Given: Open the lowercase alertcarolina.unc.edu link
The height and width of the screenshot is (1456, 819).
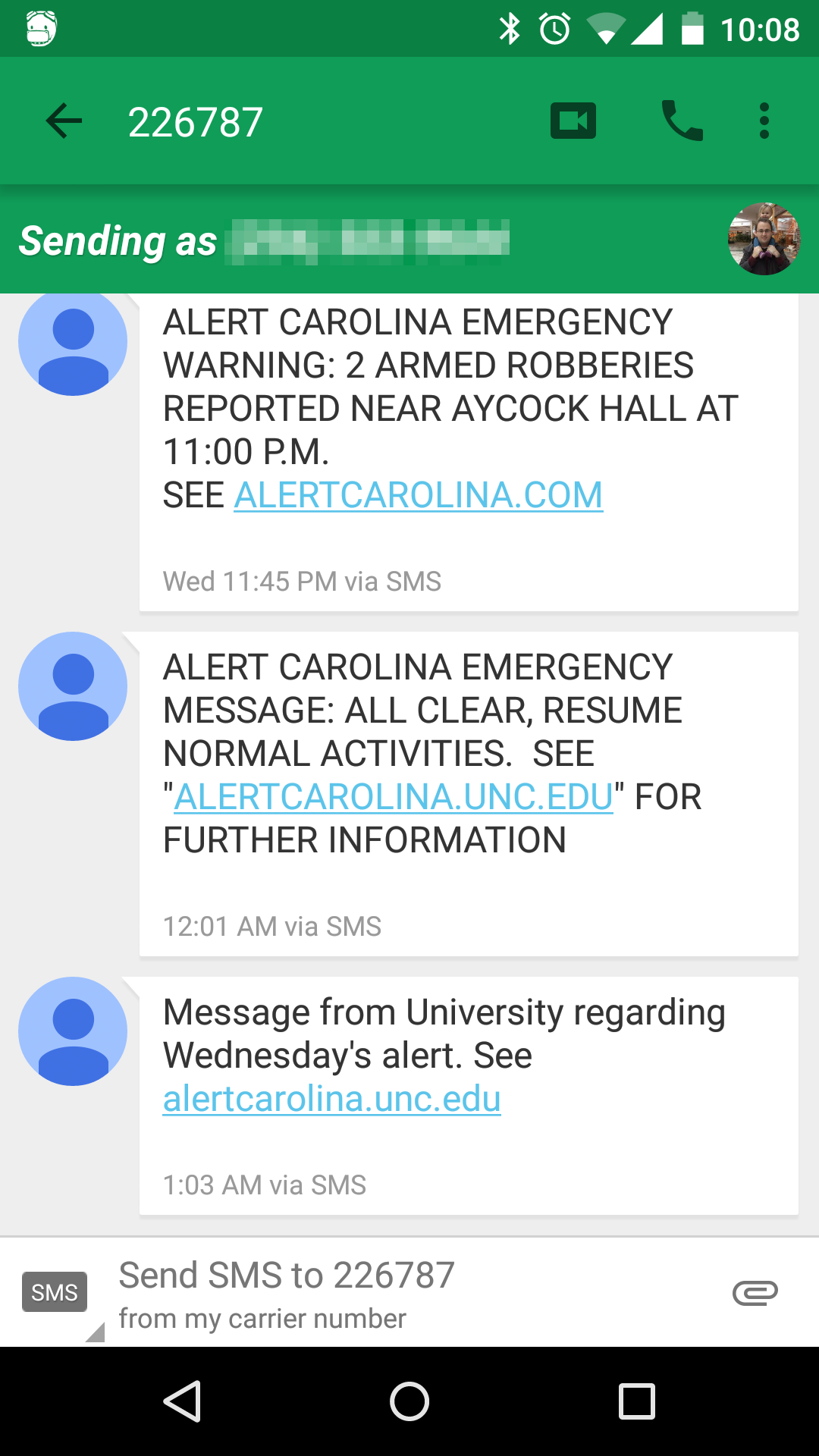Looking at the screenshot, I should click(x=331, y=1099).
